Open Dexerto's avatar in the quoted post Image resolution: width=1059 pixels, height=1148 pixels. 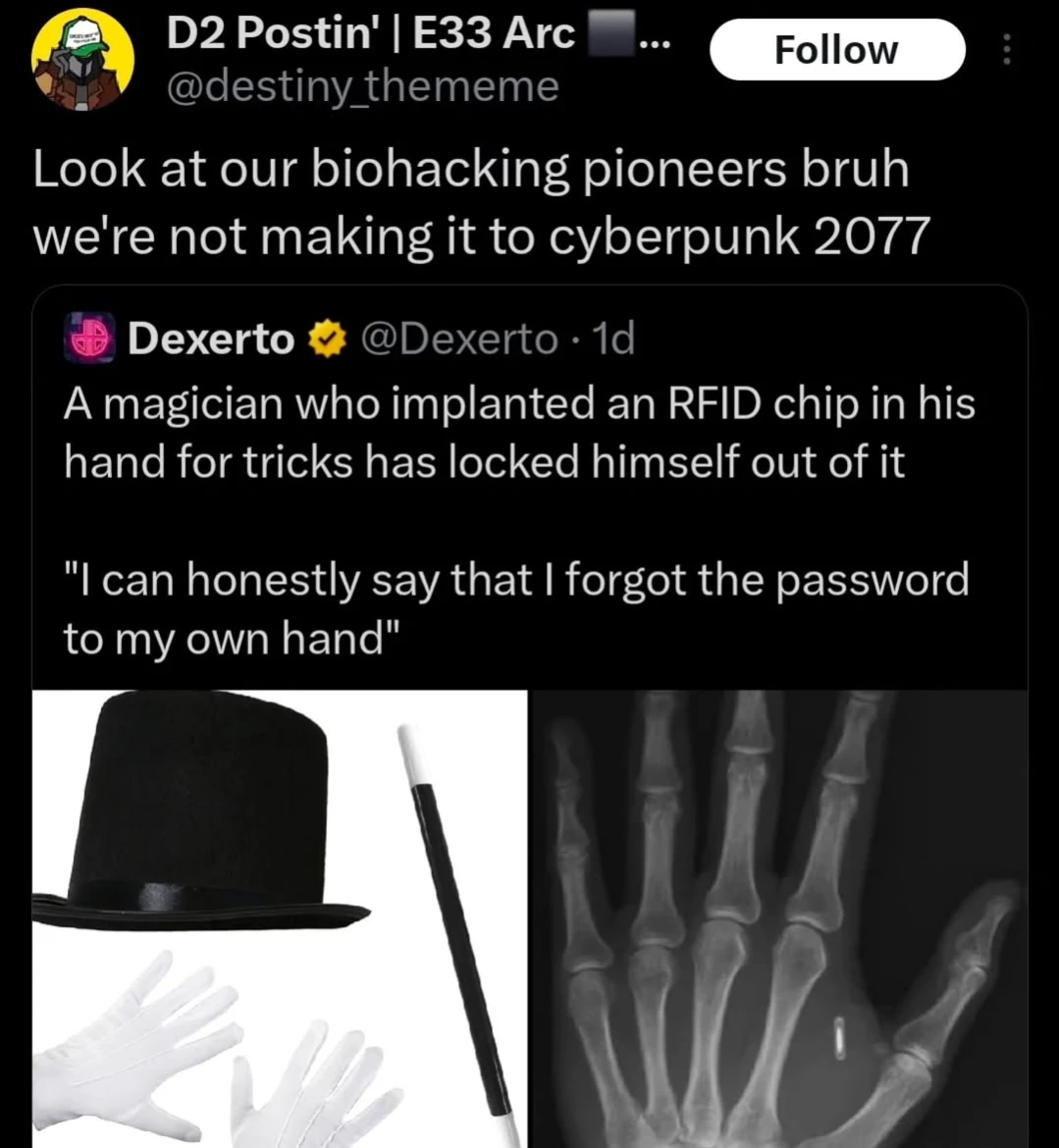(x=90, y=339)
